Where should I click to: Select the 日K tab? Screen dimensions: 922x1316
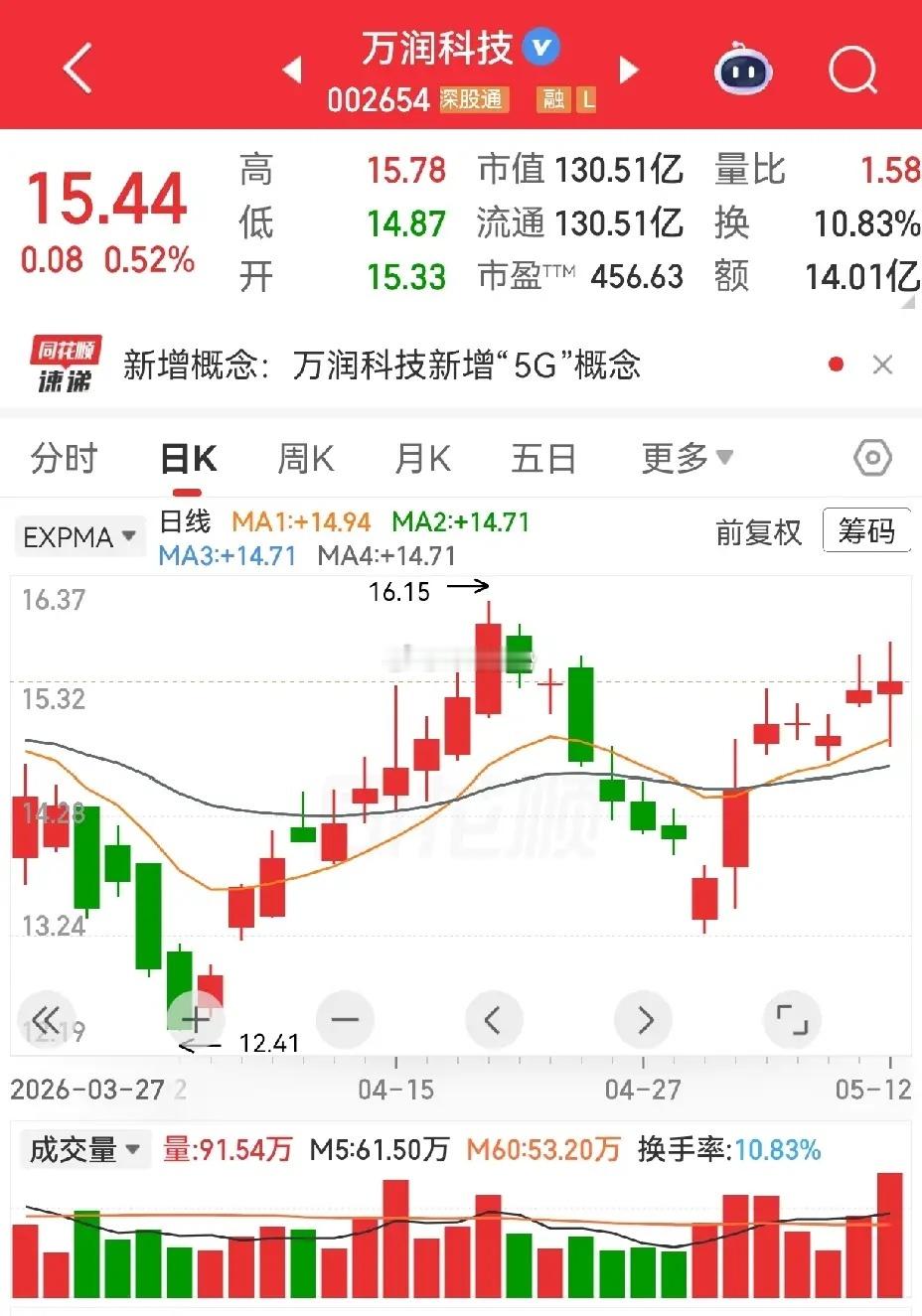click(188, 459)
